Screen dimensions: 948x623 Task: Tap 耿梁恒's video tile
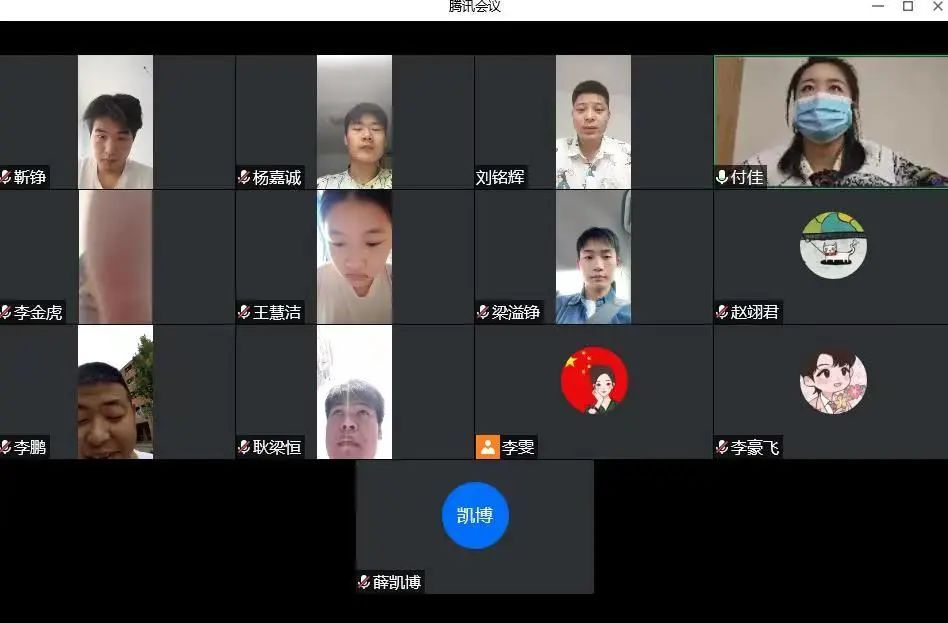pyautogui.click(x=354, y=392)
